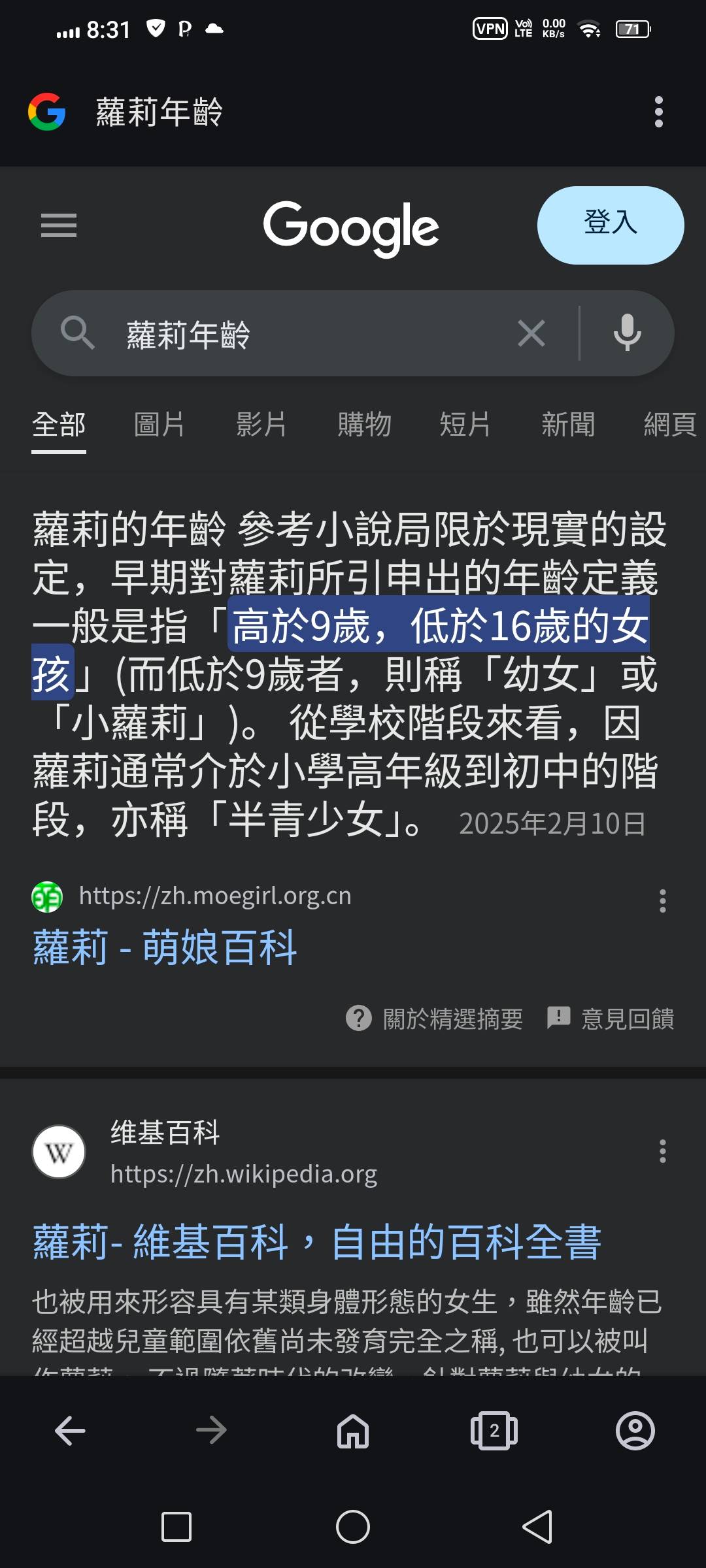Start voice search with the microphone
This screenshot has width=706, height=1568.
(627, 333)
